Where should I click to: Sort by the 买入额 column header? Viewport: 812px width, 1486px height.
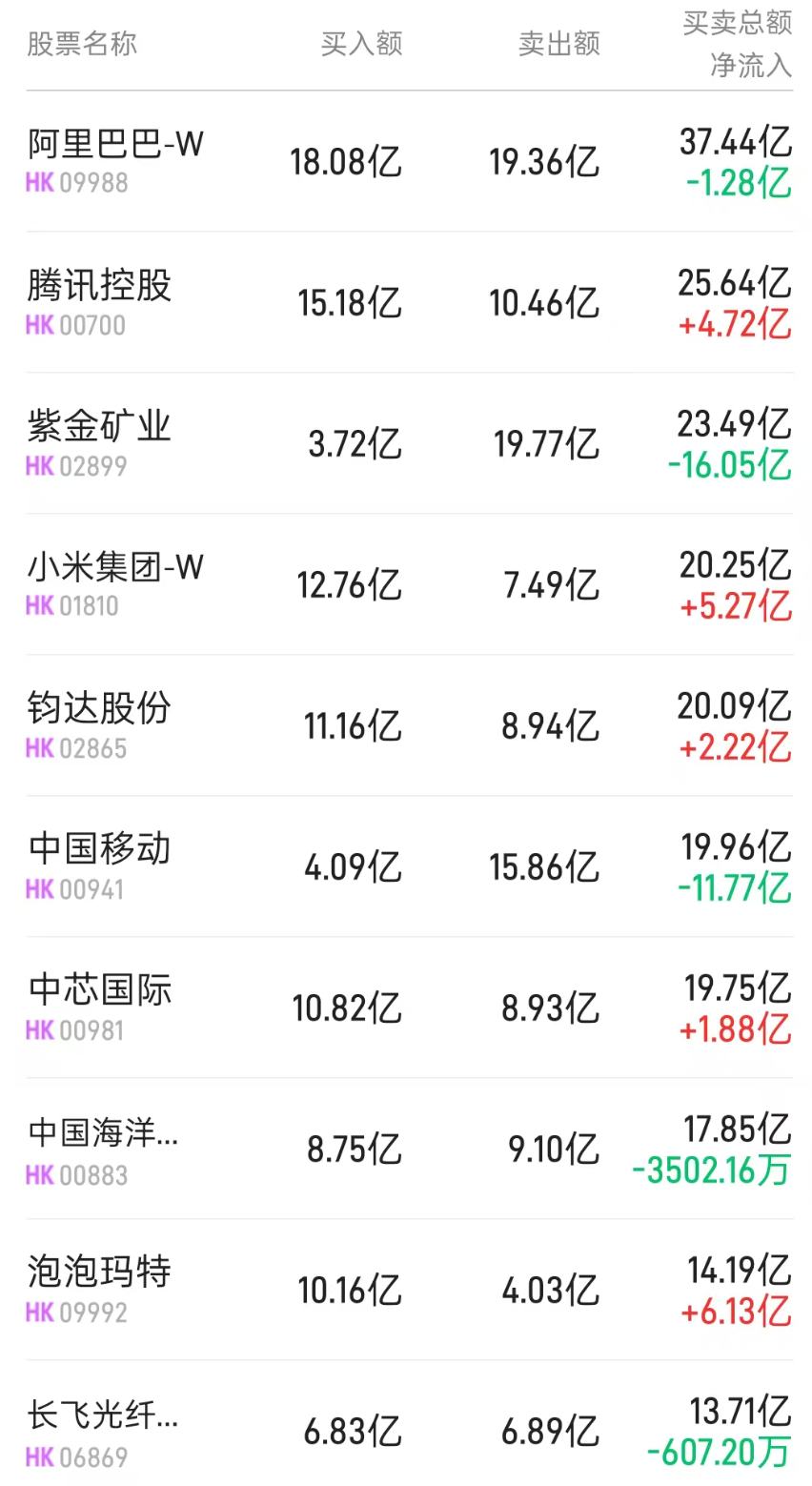click(362, 43)
